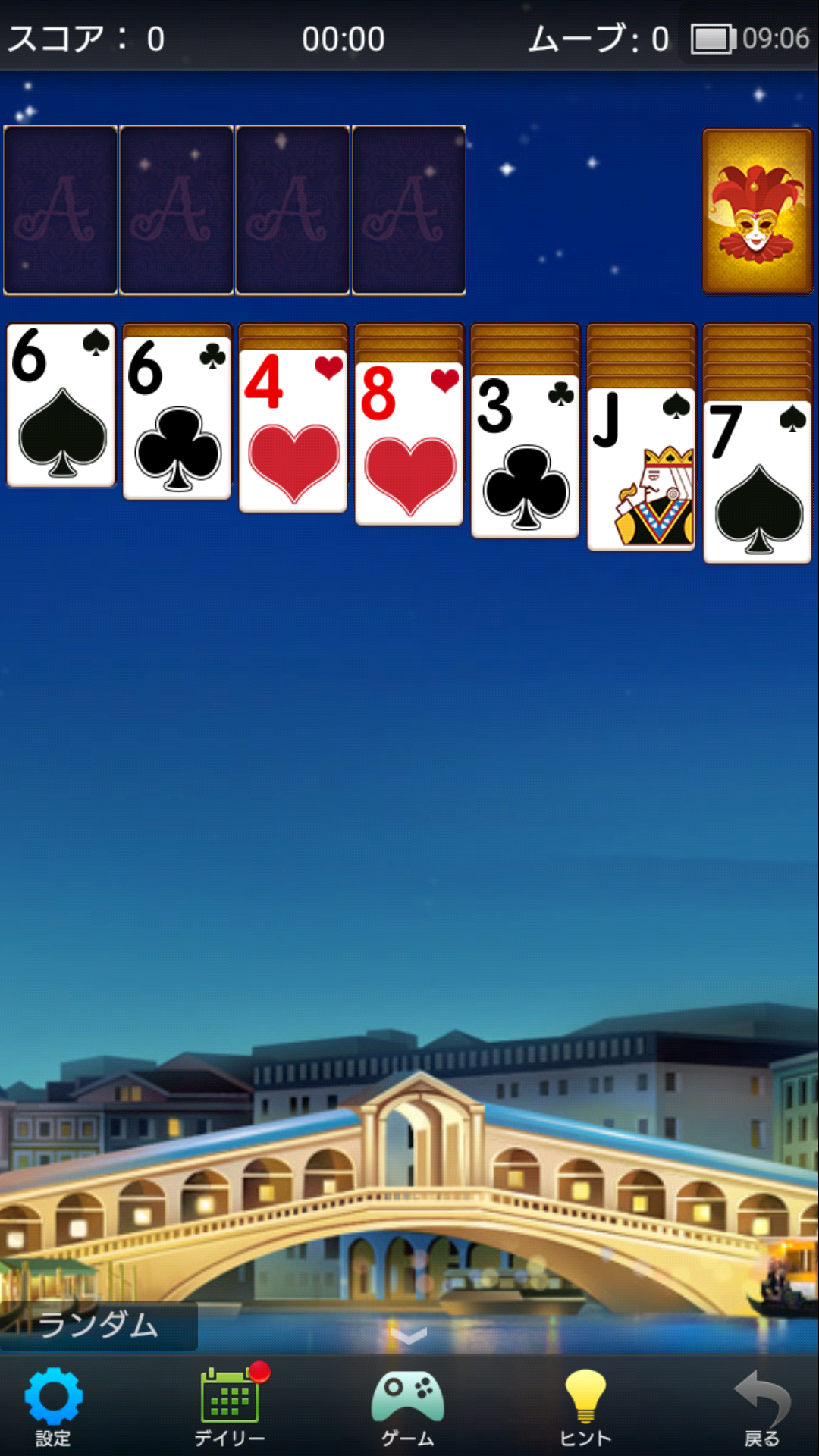Draw a card from the stock deck

tap(758, 211)
